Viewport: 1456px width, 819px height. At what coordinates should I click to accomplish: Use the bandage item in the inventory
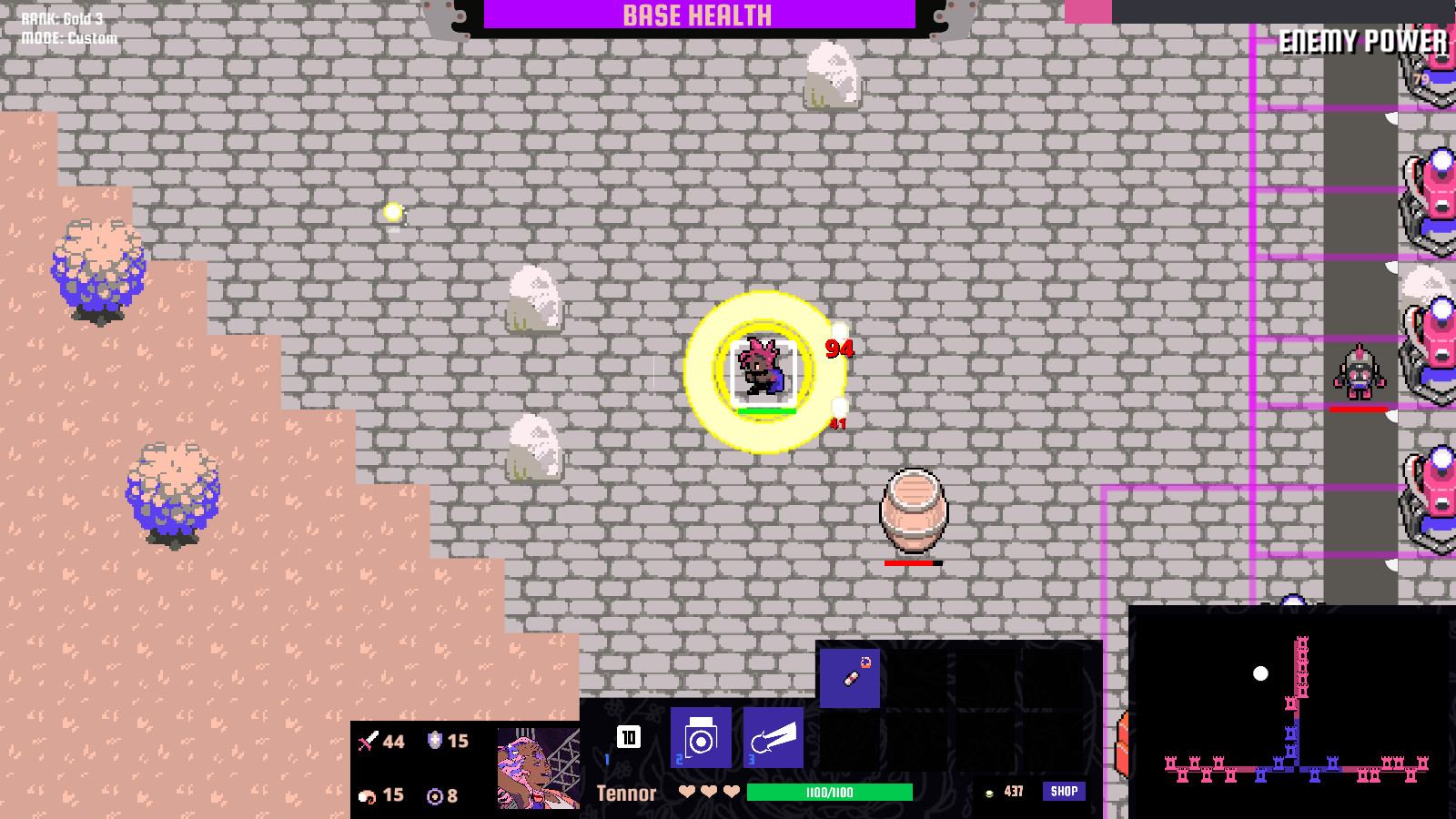tap(850, 678)
